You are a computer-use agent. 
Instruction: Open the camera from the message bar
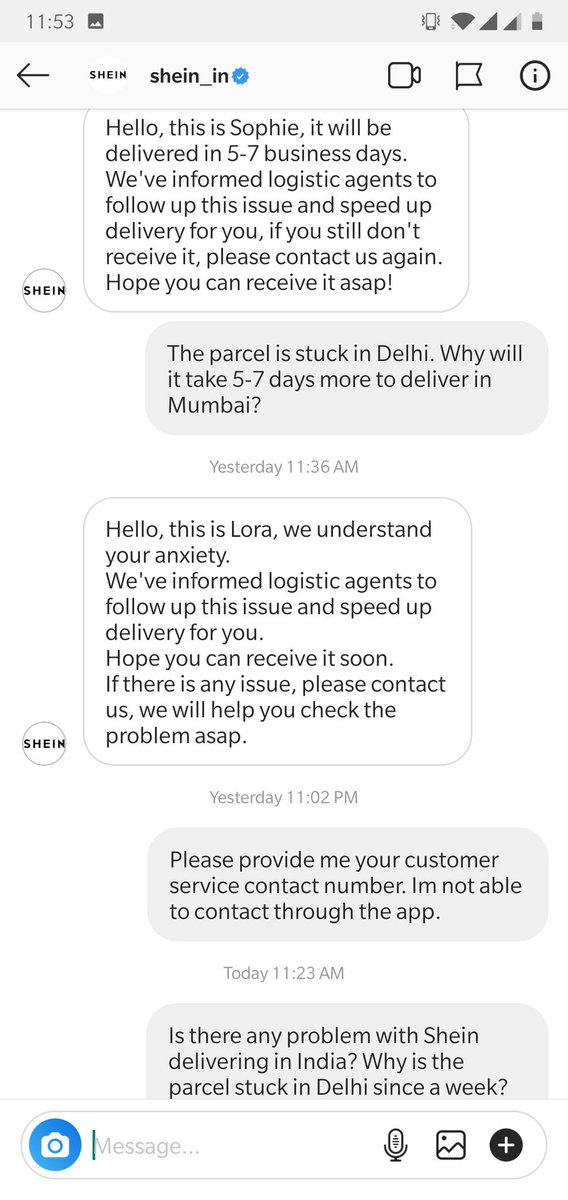click(55, 1145)
